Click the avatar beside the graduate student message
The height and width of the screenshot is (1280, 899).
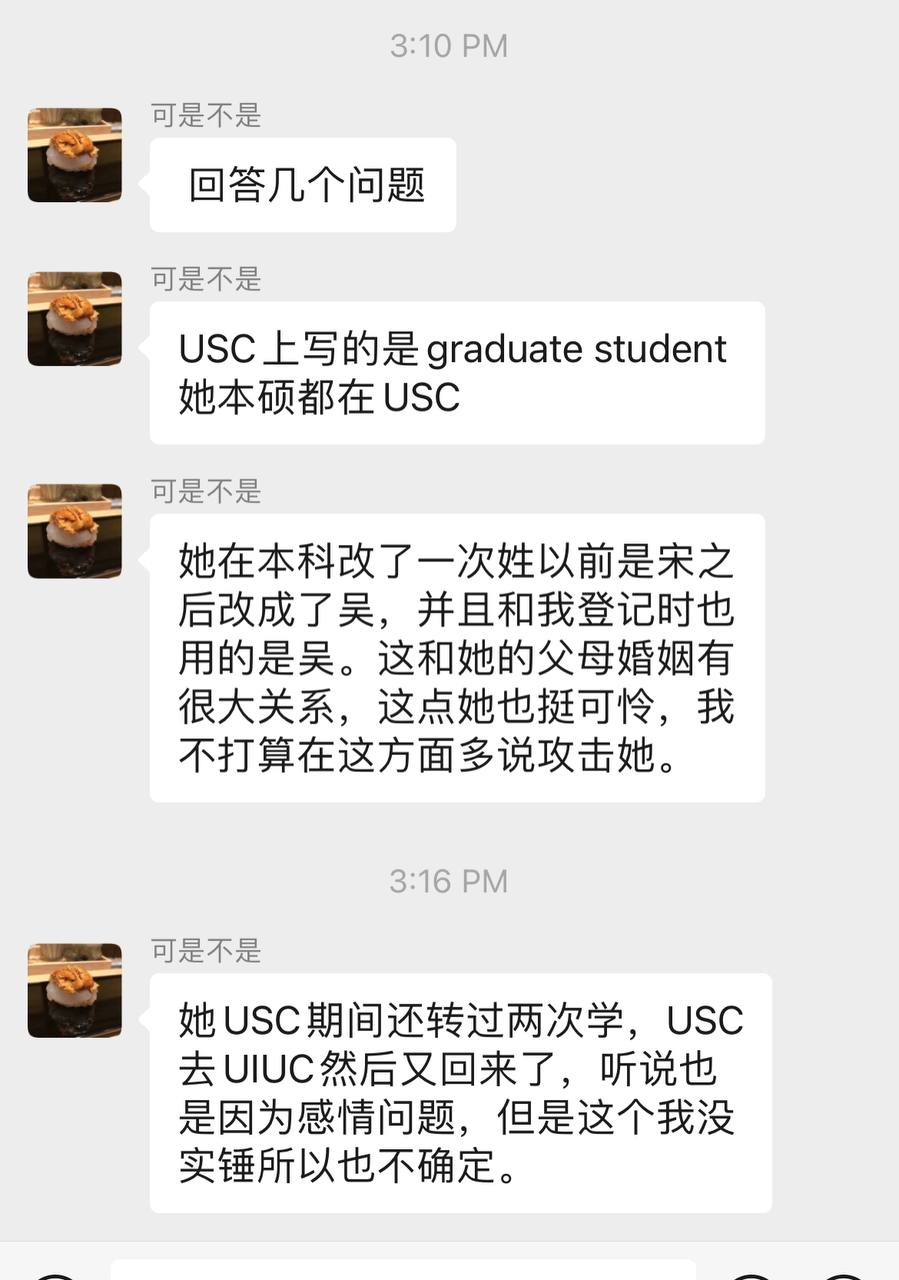[x=74, y=318]
